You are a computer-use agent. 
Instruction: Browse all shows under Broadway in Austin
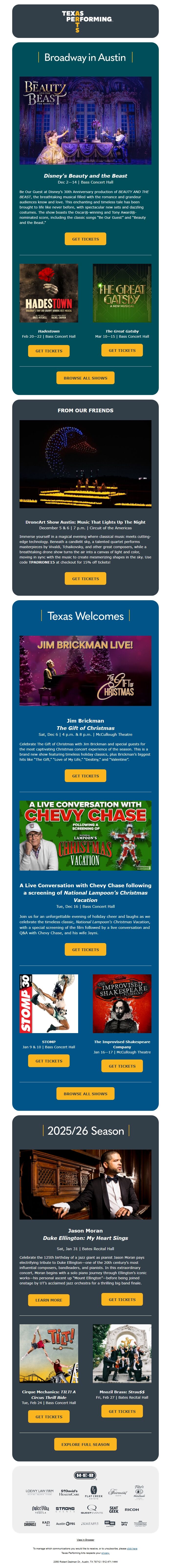pos(85,378)
